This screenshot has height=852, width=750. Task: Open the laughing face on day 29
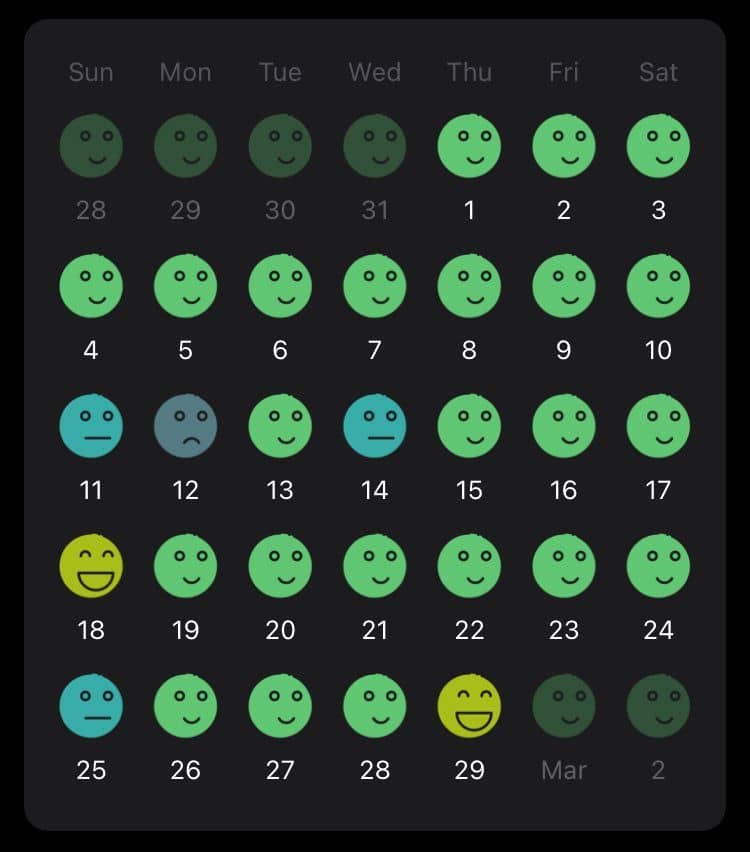[469, 706]
